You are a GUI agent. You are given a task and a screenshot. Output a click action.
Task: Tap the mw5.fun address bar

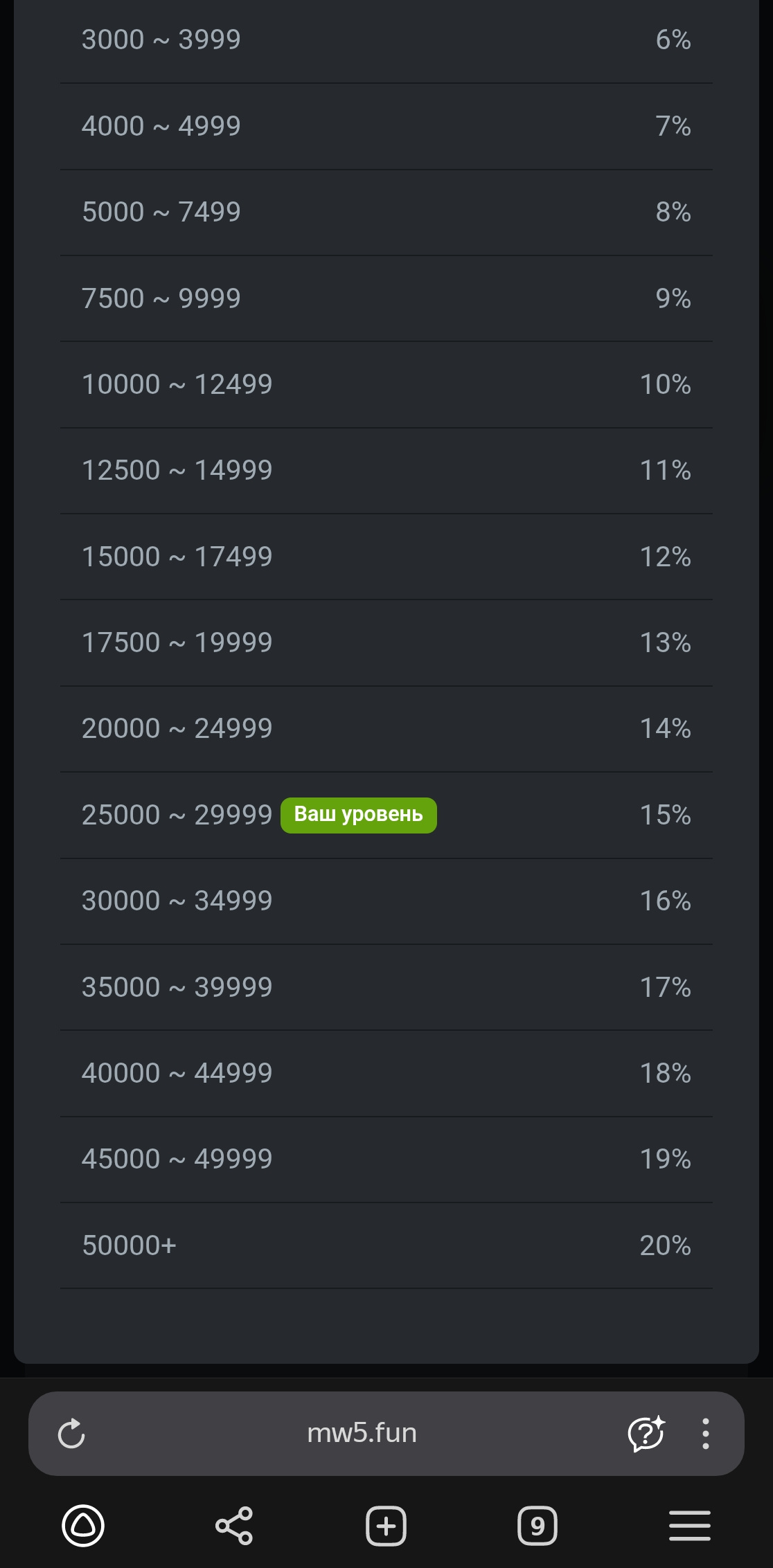(x=362, y=1433)
